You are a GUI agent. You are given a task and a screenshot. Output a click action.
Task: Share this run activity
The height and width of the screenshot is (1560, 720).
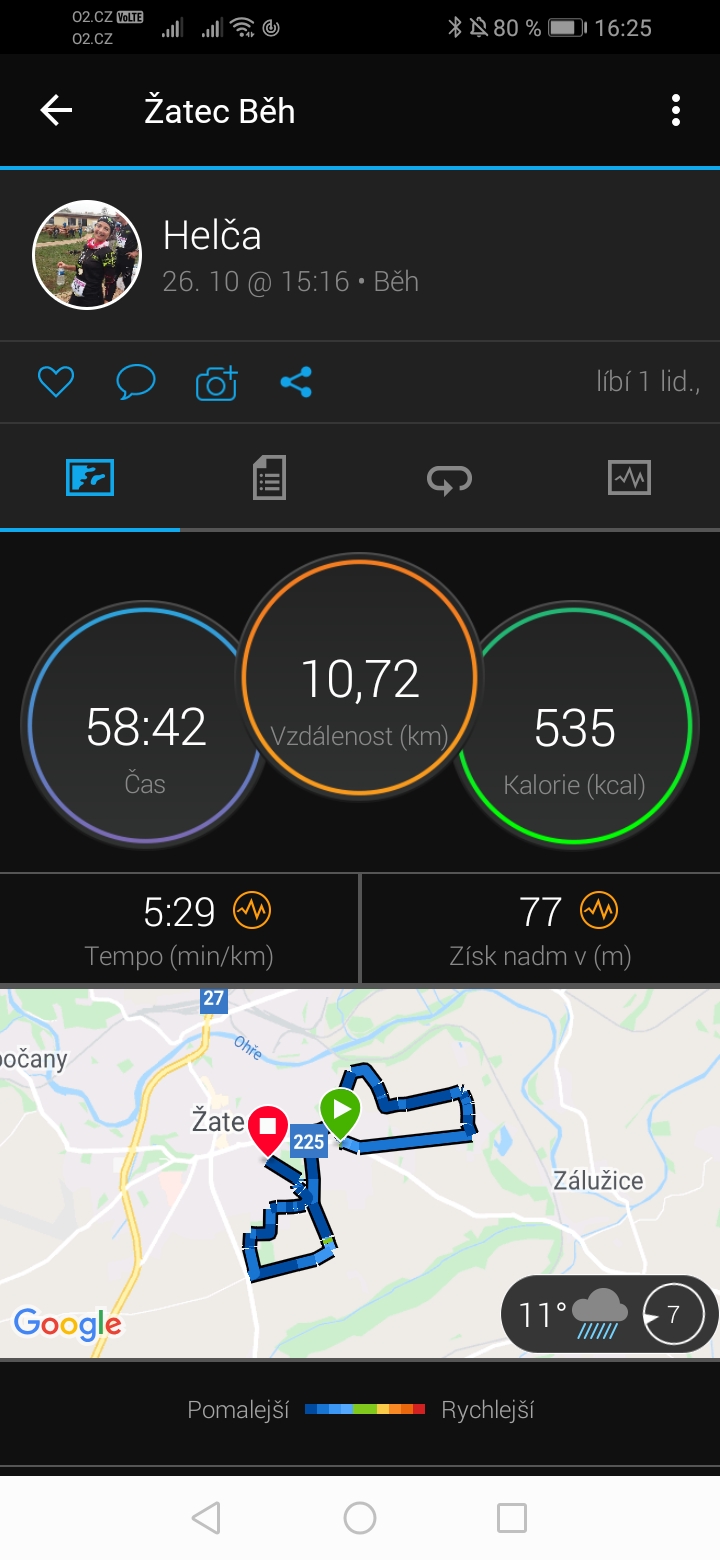click(x=296, y=382)
